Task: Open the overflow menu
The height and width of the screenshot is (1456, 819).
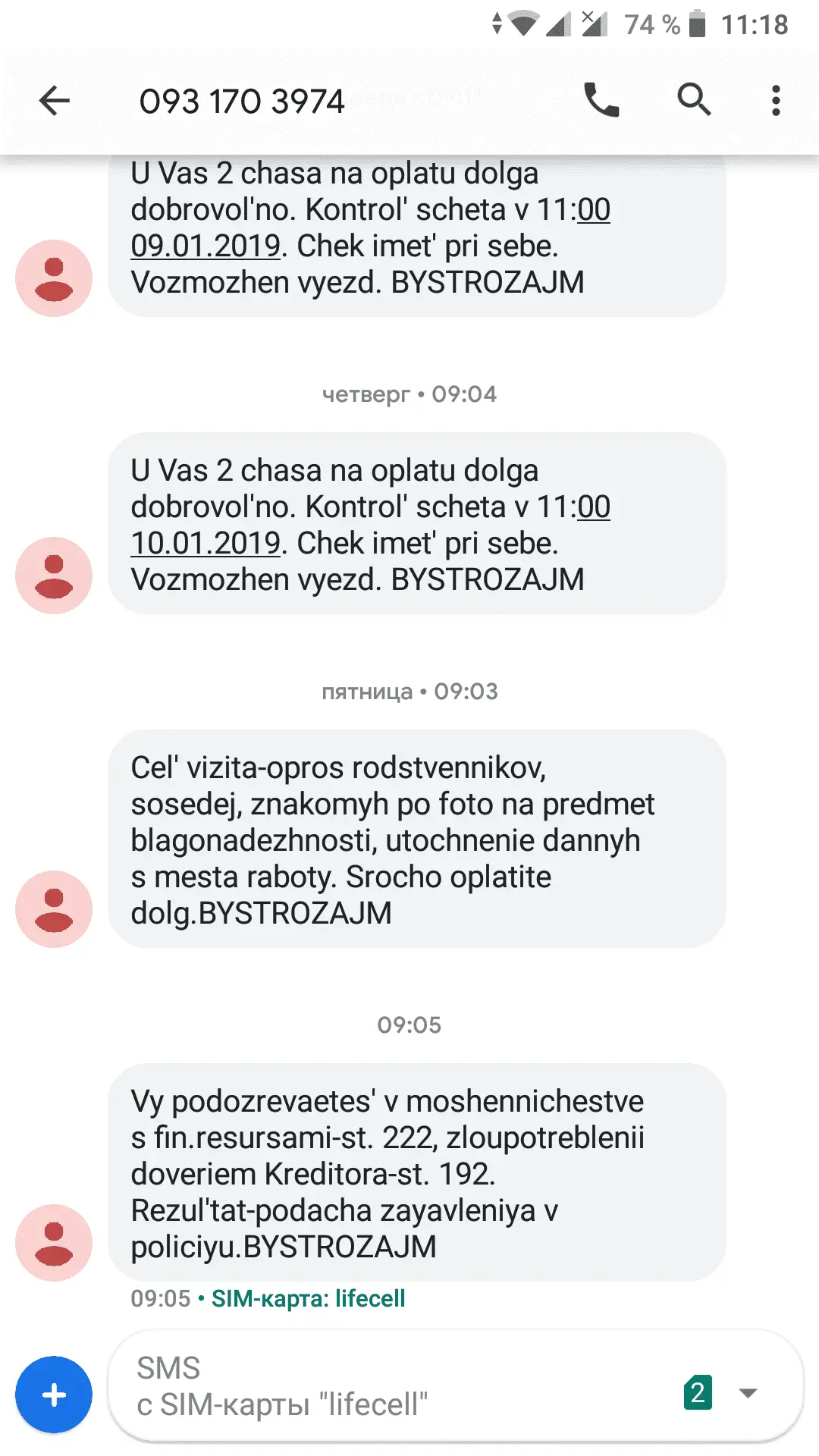Action: (775, 100)
